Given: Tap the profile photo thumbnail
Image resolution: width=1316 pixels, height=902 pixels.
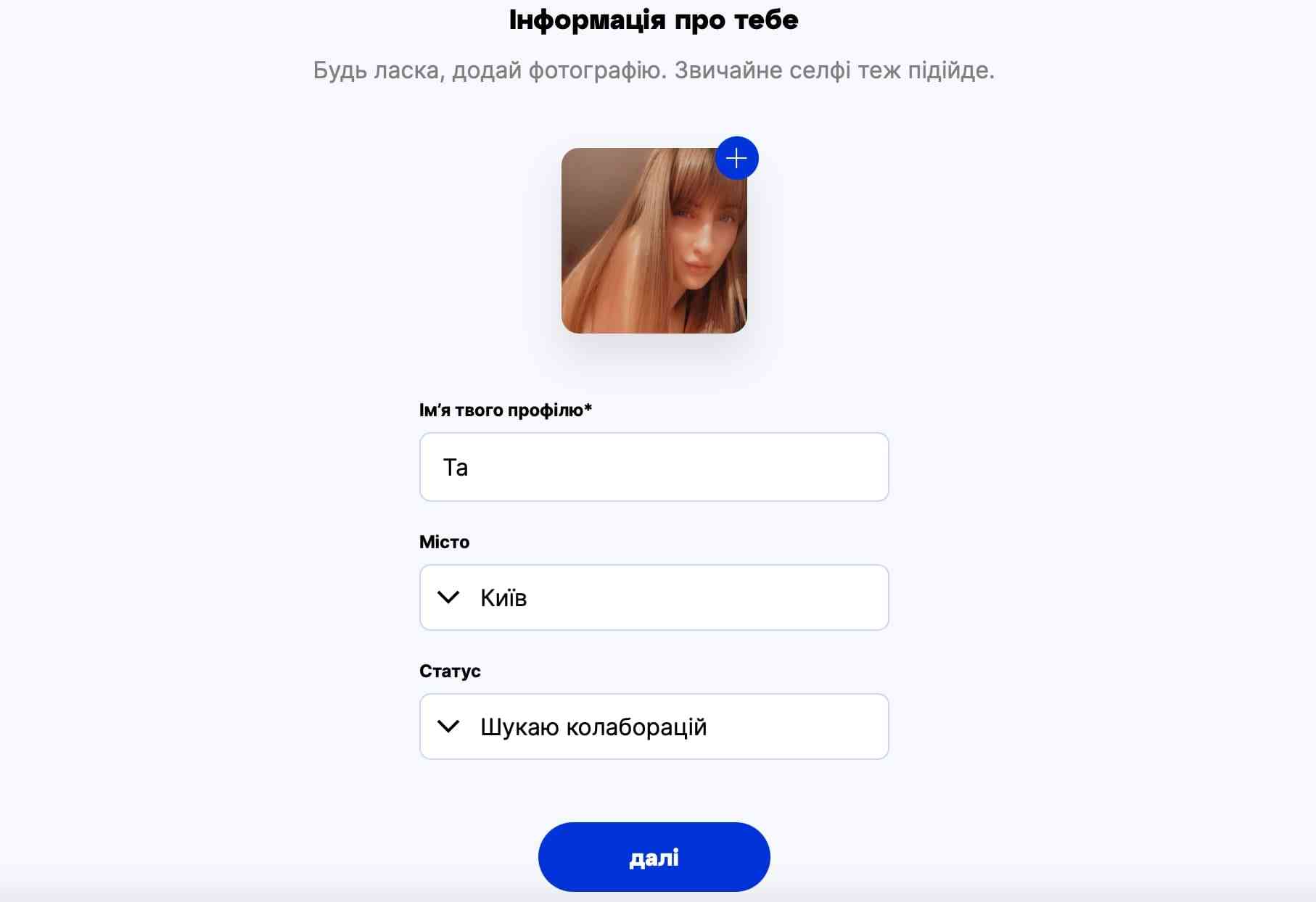Looking at the screenshot, I should (653, 241).
